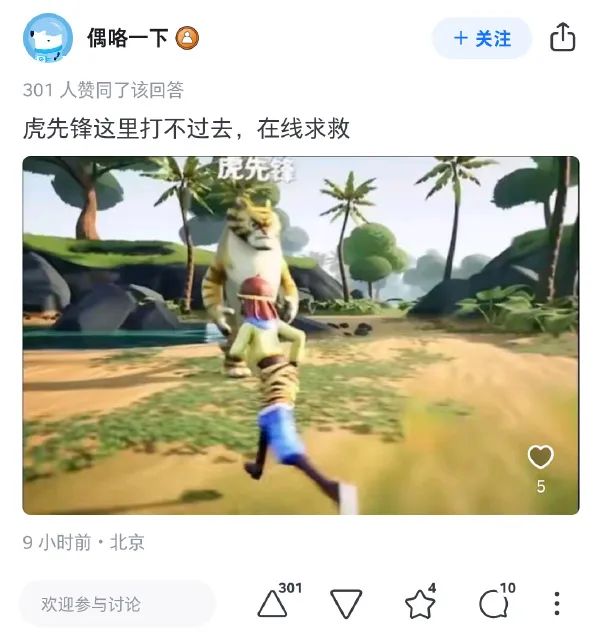Image resolution: width=600 pixels, height=638 pixels.
Task: Open the comments with 10 replies
Action: [493, 604]
